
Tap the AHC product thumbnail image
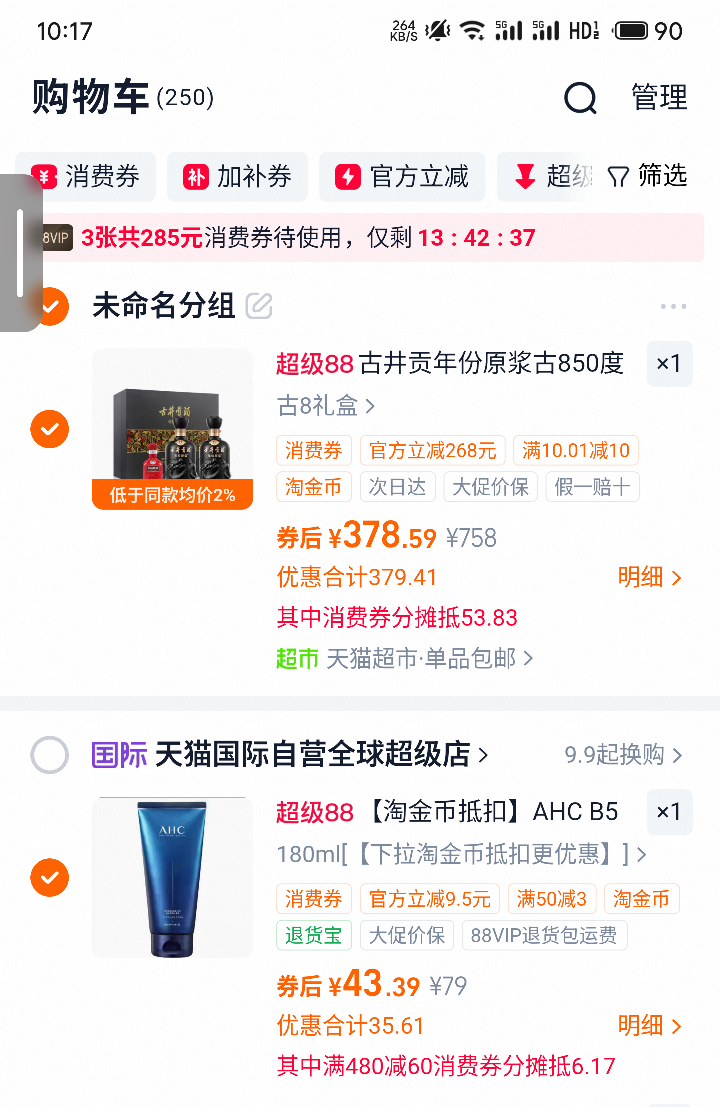pos(172,877)
